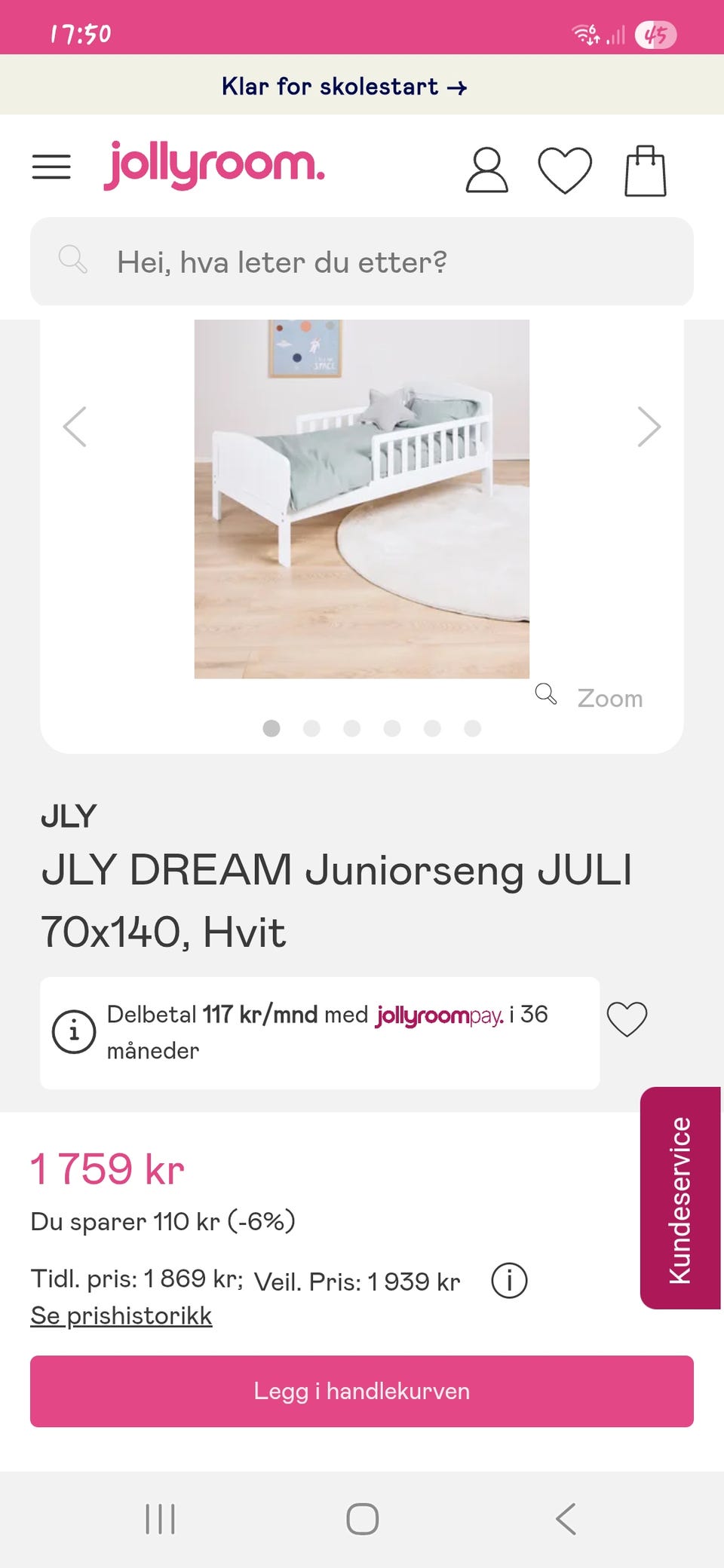The height and width of the screenshot is (1568, 724).
Task: Go back with the system back button
Action: [566, 1519]
